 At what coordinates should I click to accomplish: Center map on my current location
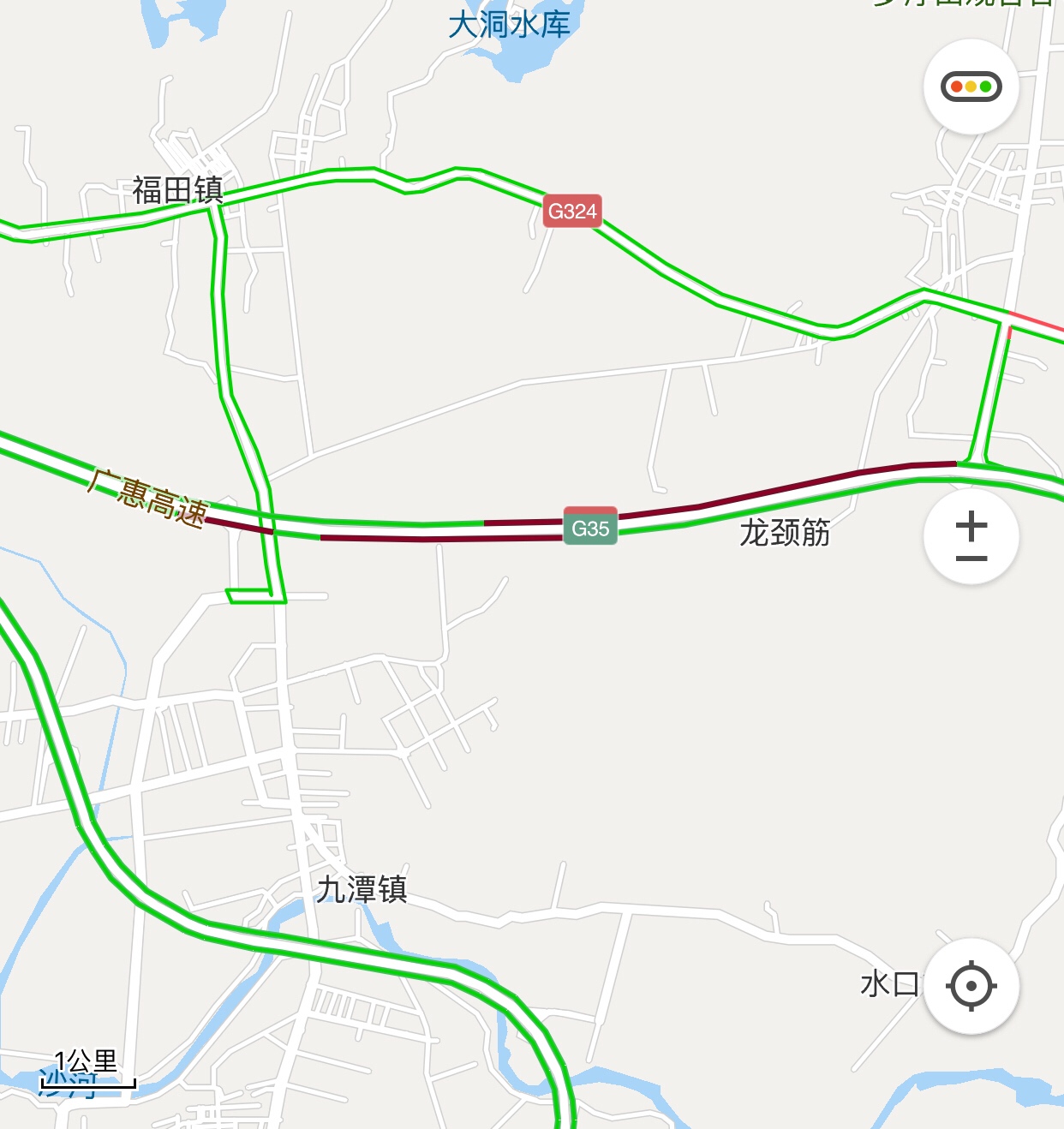[x=971, y=986]
